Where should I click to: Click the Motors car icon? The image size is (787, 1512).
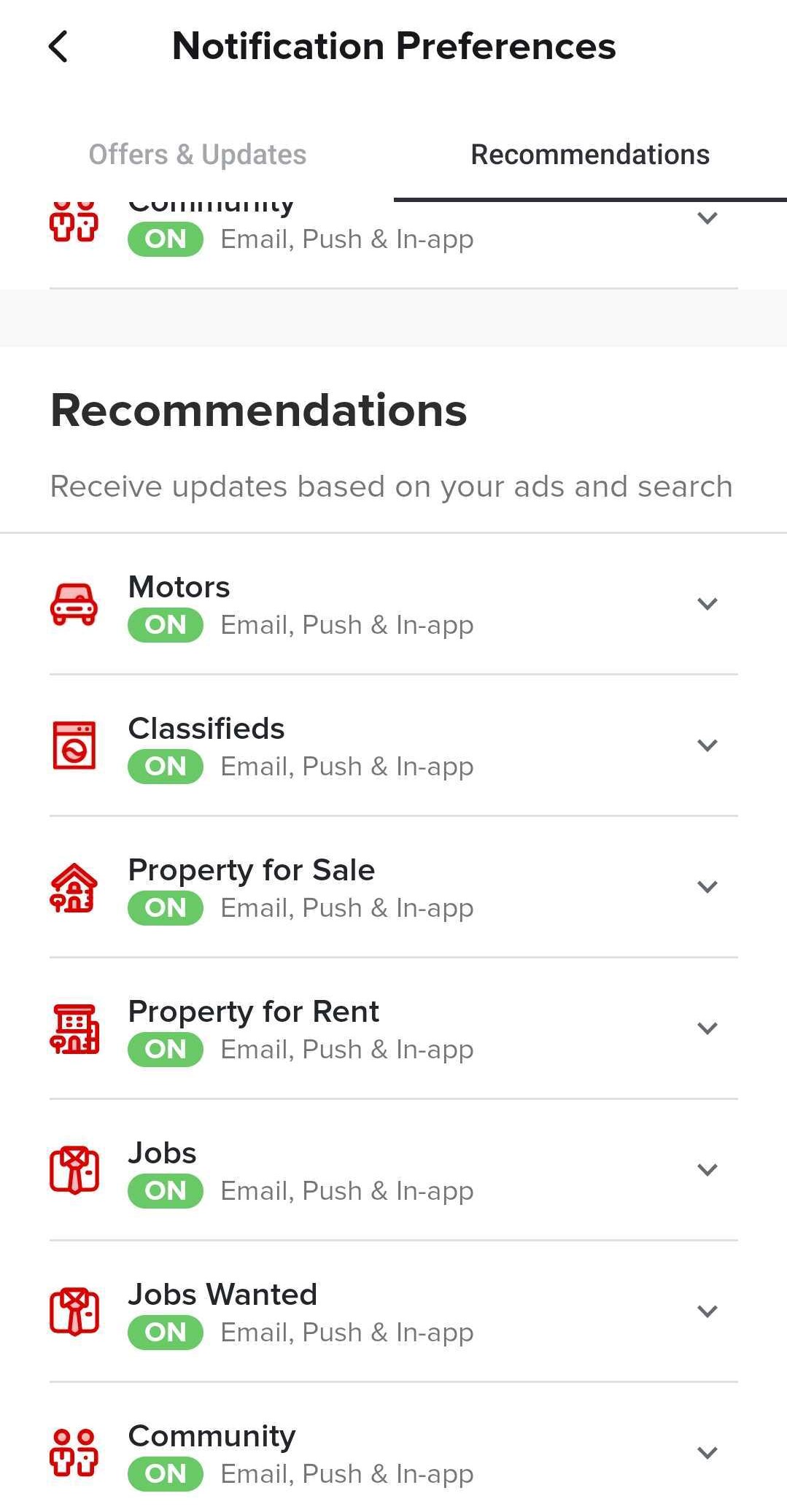pyautogui.click(x=74, y=602)
